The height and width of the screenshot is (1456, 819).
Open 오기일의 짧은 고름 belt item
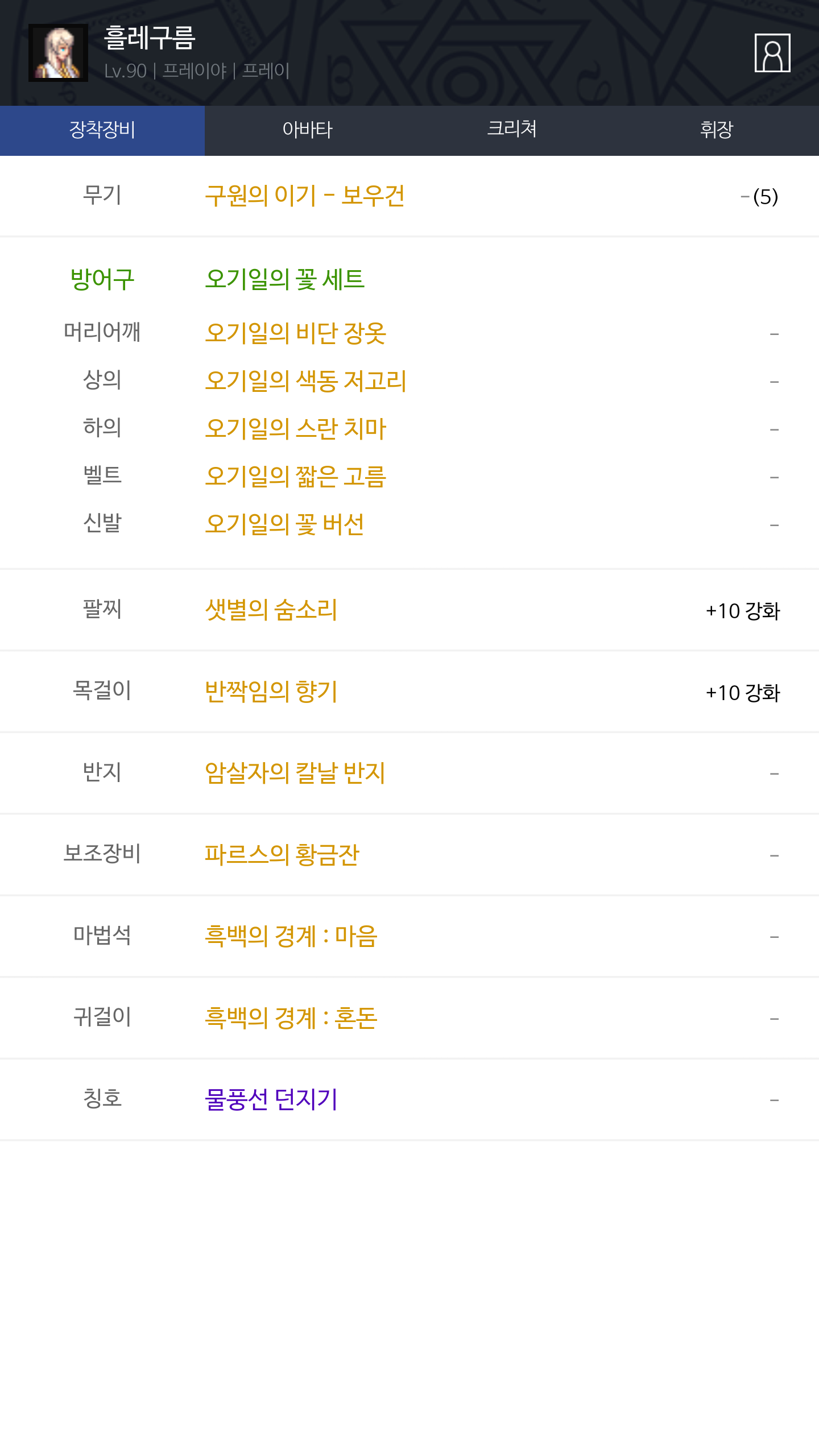coord(295,477)
